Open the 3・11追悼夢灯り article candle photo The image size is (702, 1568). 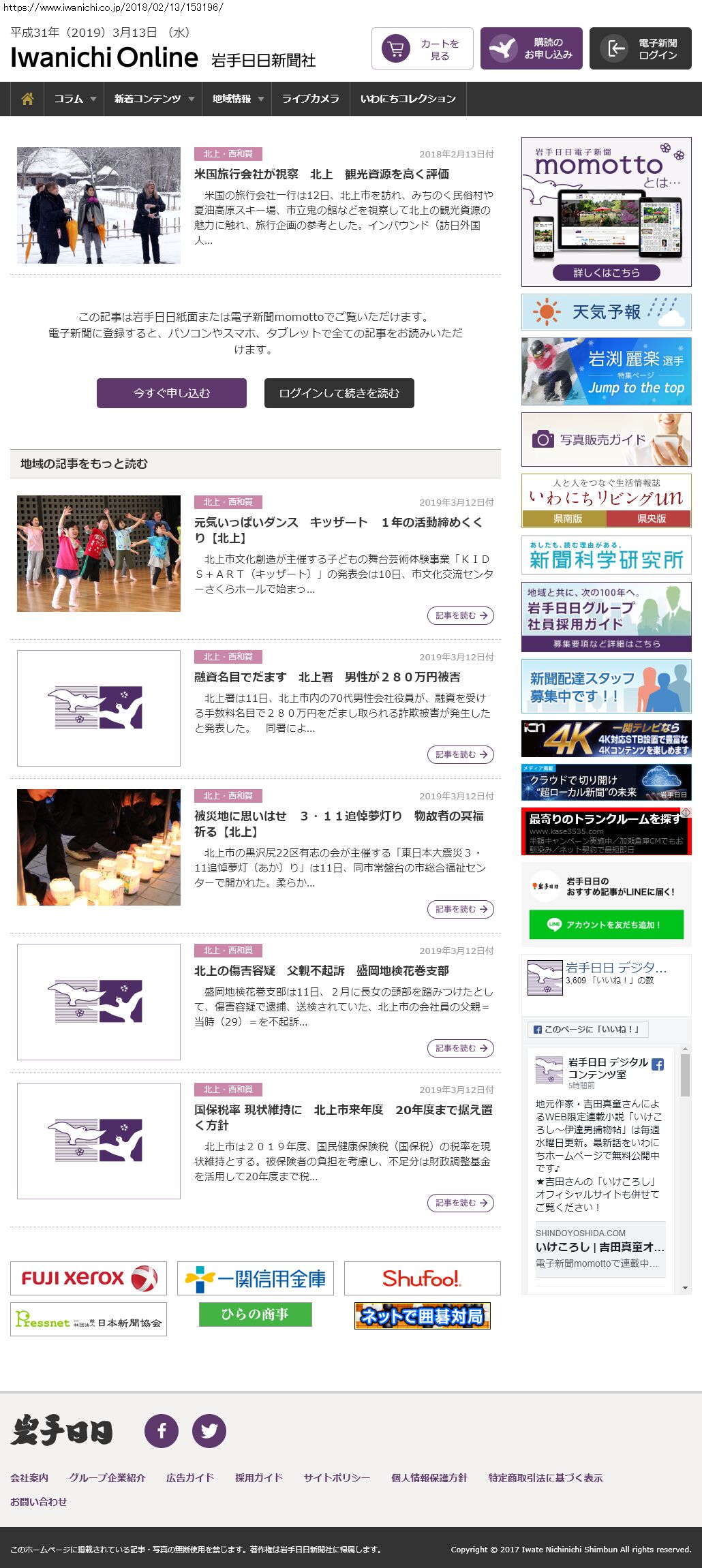pyautogui.click(x=99, y=847)
